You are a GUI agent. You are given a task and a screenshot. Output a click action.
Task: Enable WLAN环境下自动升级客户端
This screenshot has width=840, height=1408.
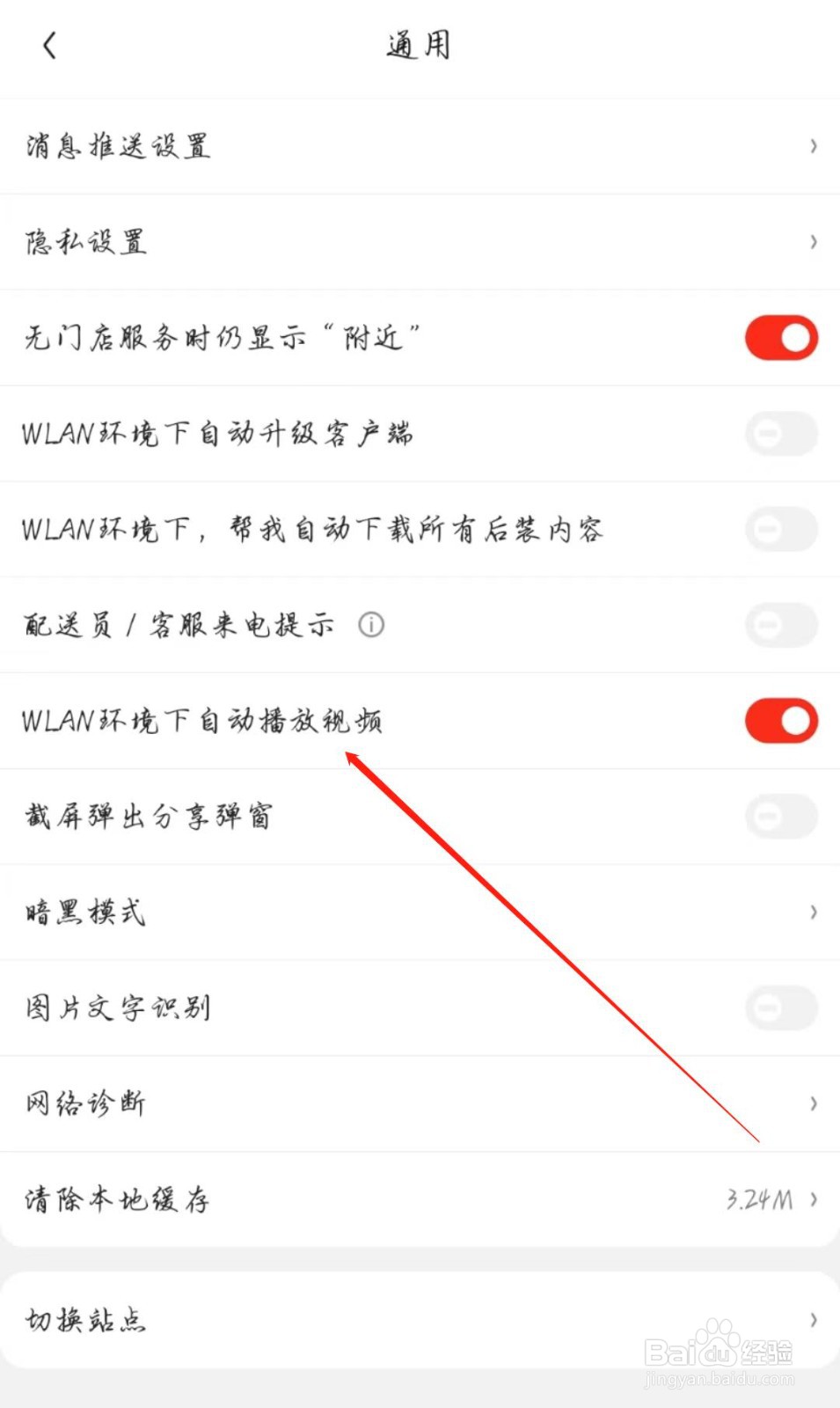click(780, 434)
